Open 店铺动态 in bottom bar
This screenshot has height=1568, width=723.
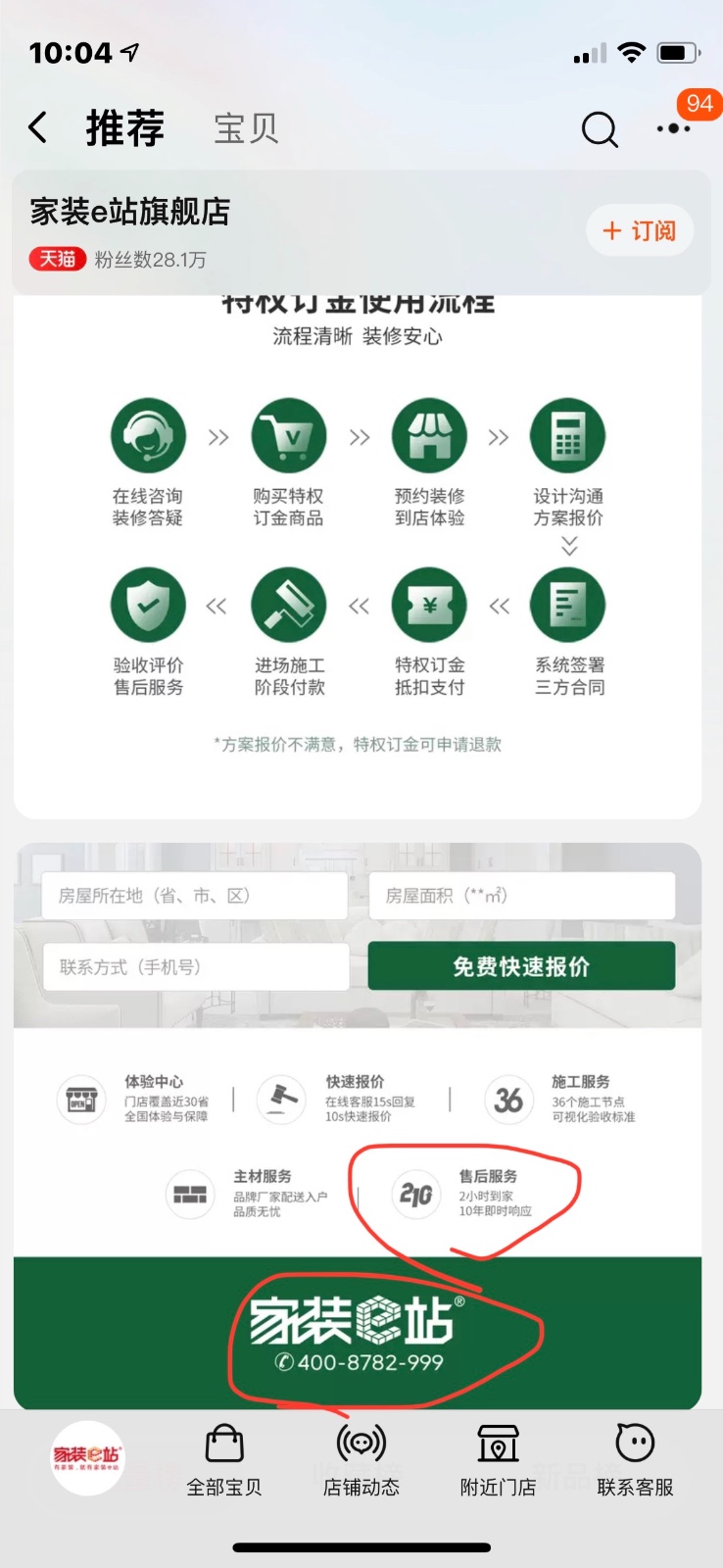(361, 1460)
